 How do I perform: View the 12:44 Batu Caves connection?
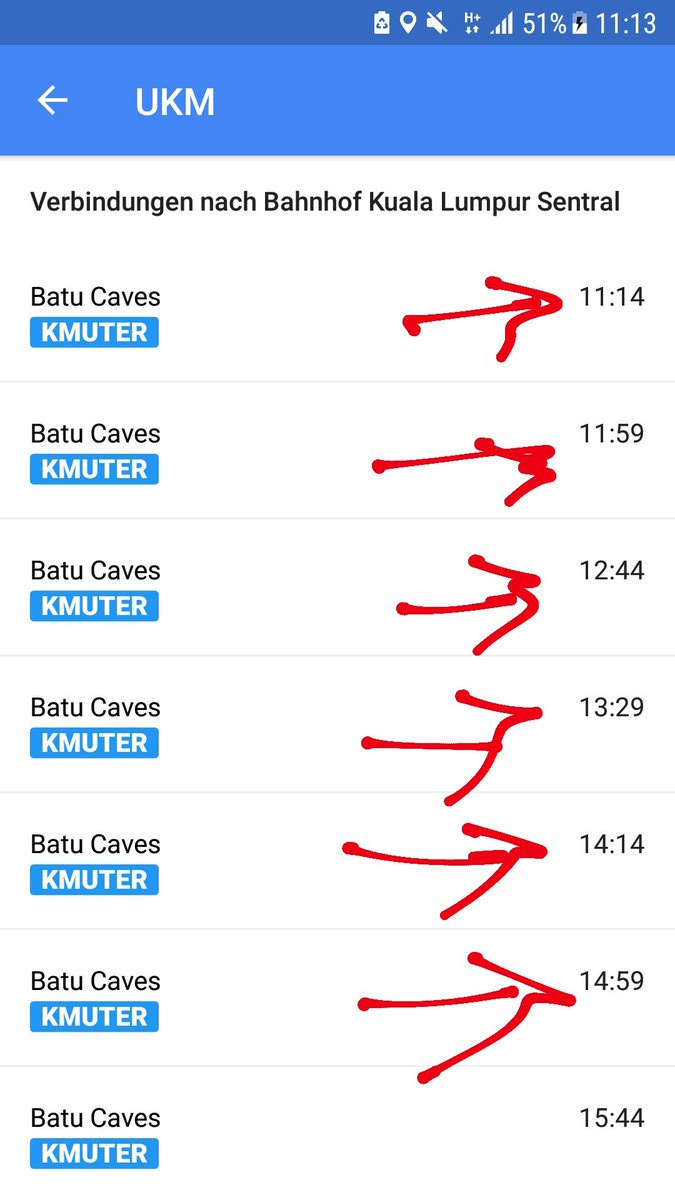(x=337, y=587)
